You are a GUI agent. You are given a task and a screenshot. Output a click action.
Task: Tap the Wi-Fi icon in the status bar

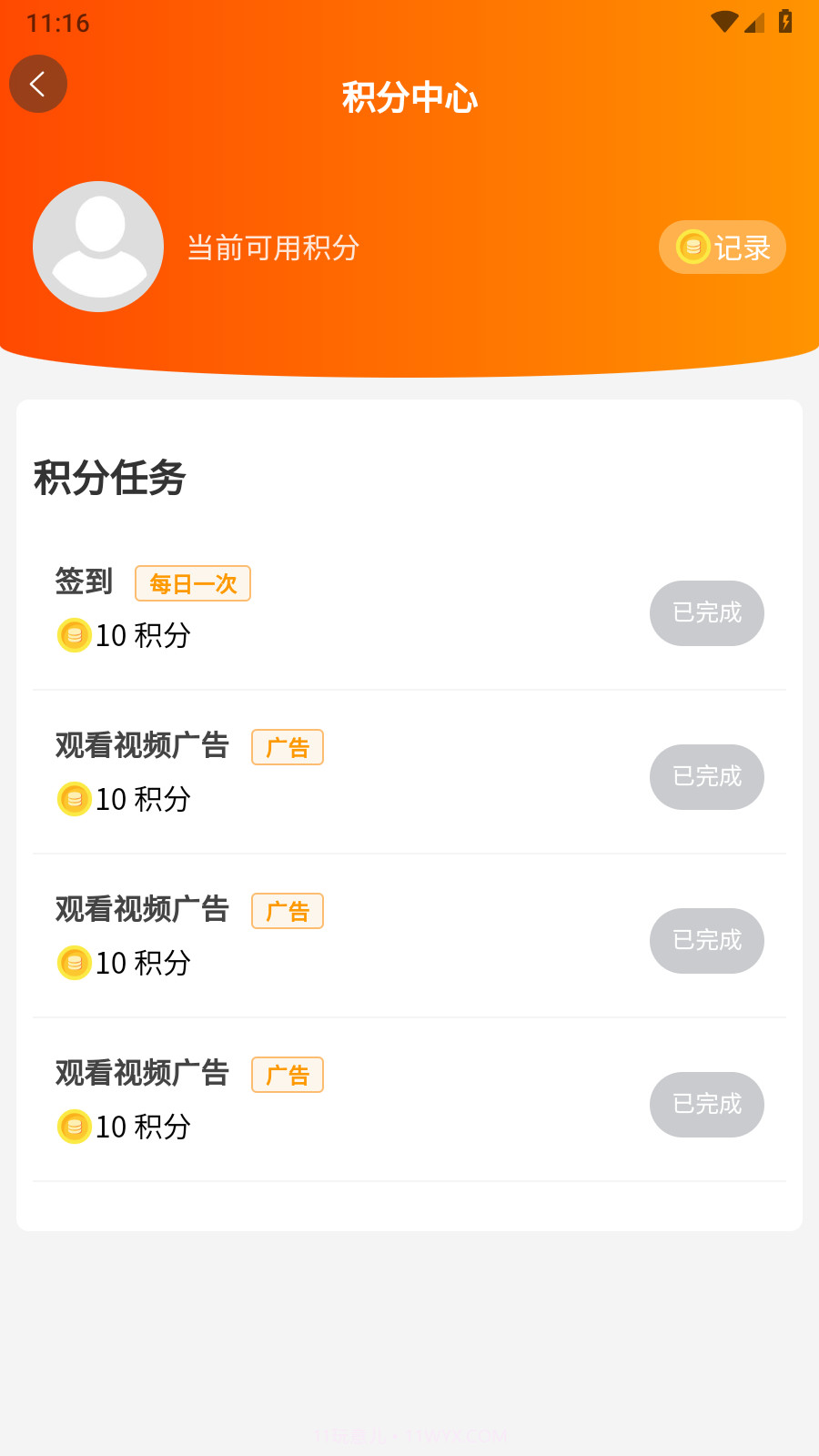tap(723, 19)
